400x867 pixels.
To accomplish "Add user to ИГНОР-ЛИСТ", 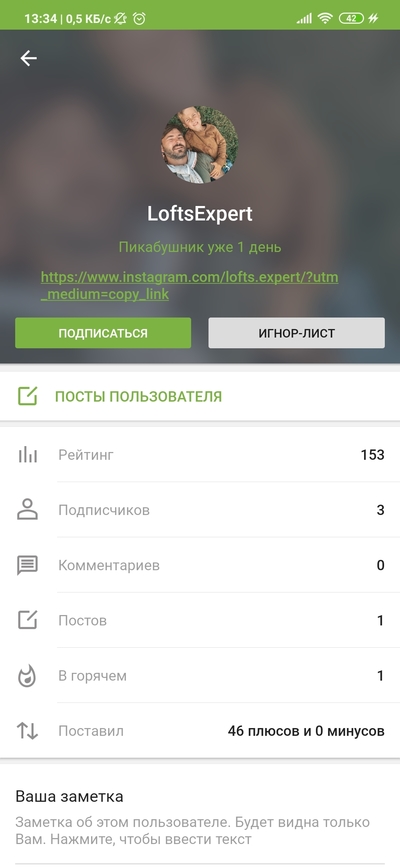I will (297, 333).
